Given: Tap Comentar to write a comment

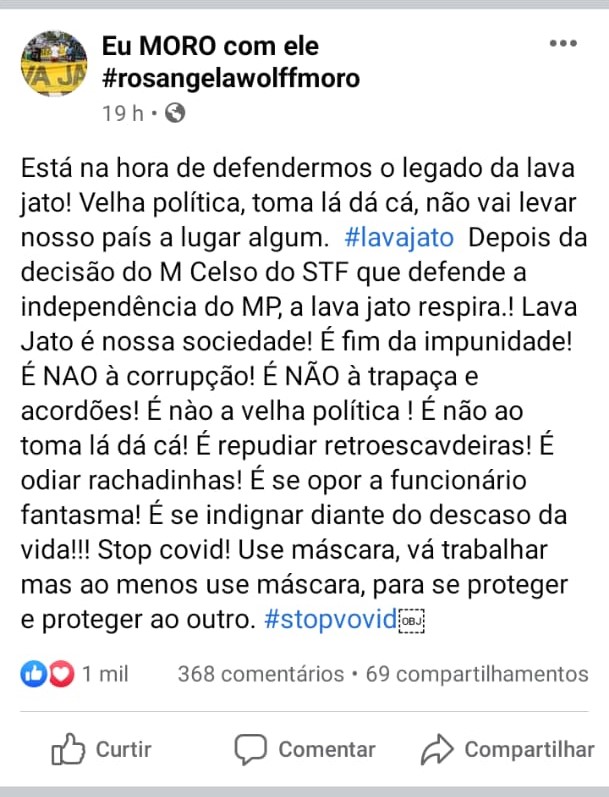Looking at the screenshot, I should (x=304, y=749).
